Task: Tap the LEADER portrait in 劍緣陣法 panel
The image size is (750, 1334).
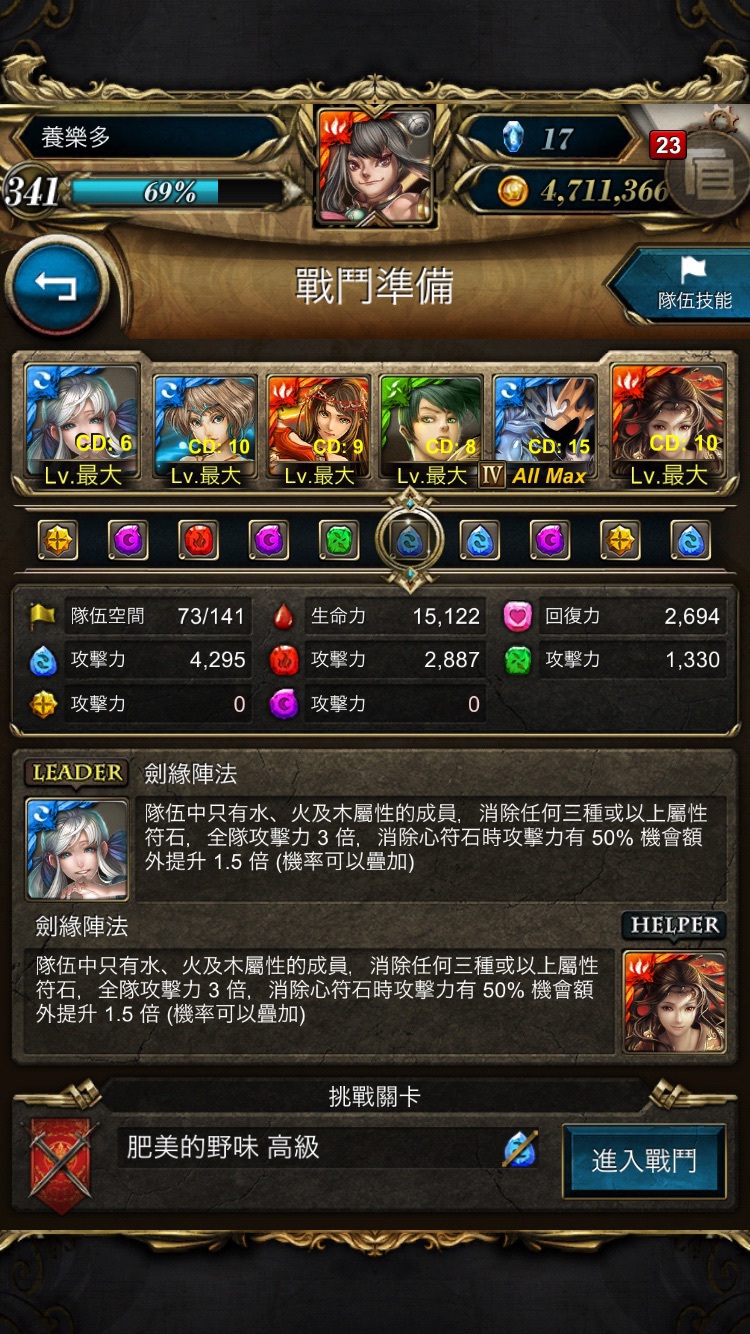Action: pos(77,849)
